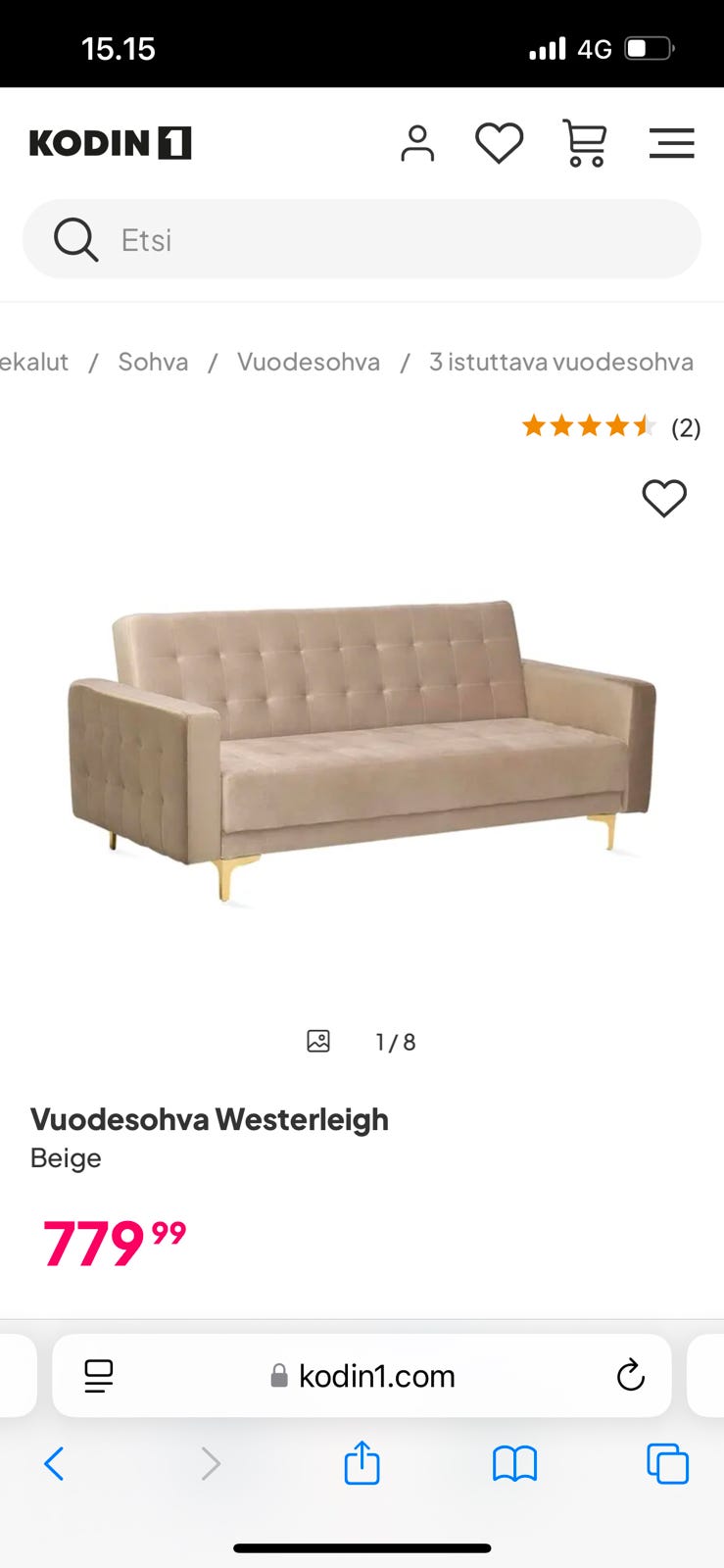Go to the Sohva breadcrumb category

pyautogui.click(x=153, y=362)
